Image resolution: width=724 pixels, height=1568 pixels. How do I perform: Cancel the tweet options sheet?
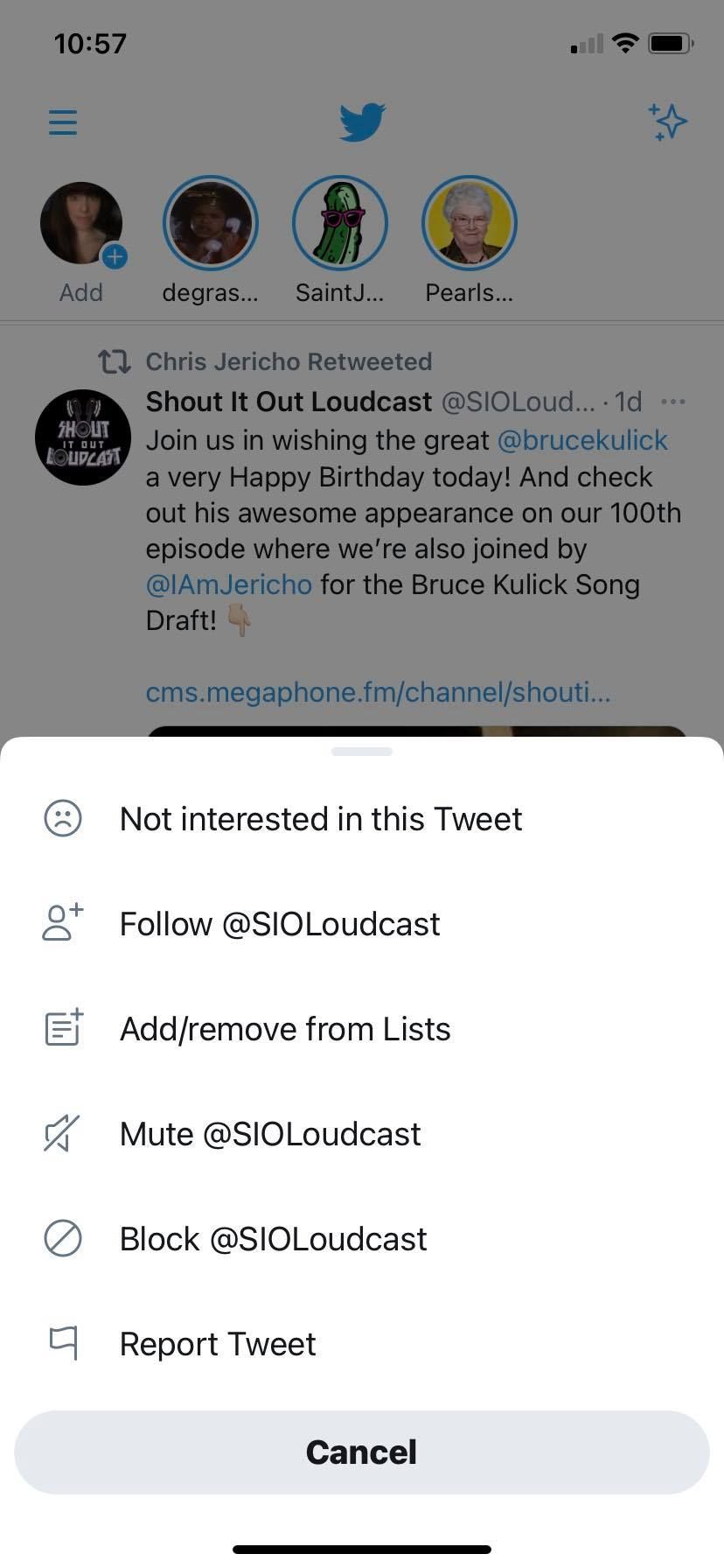point(361,1452)
